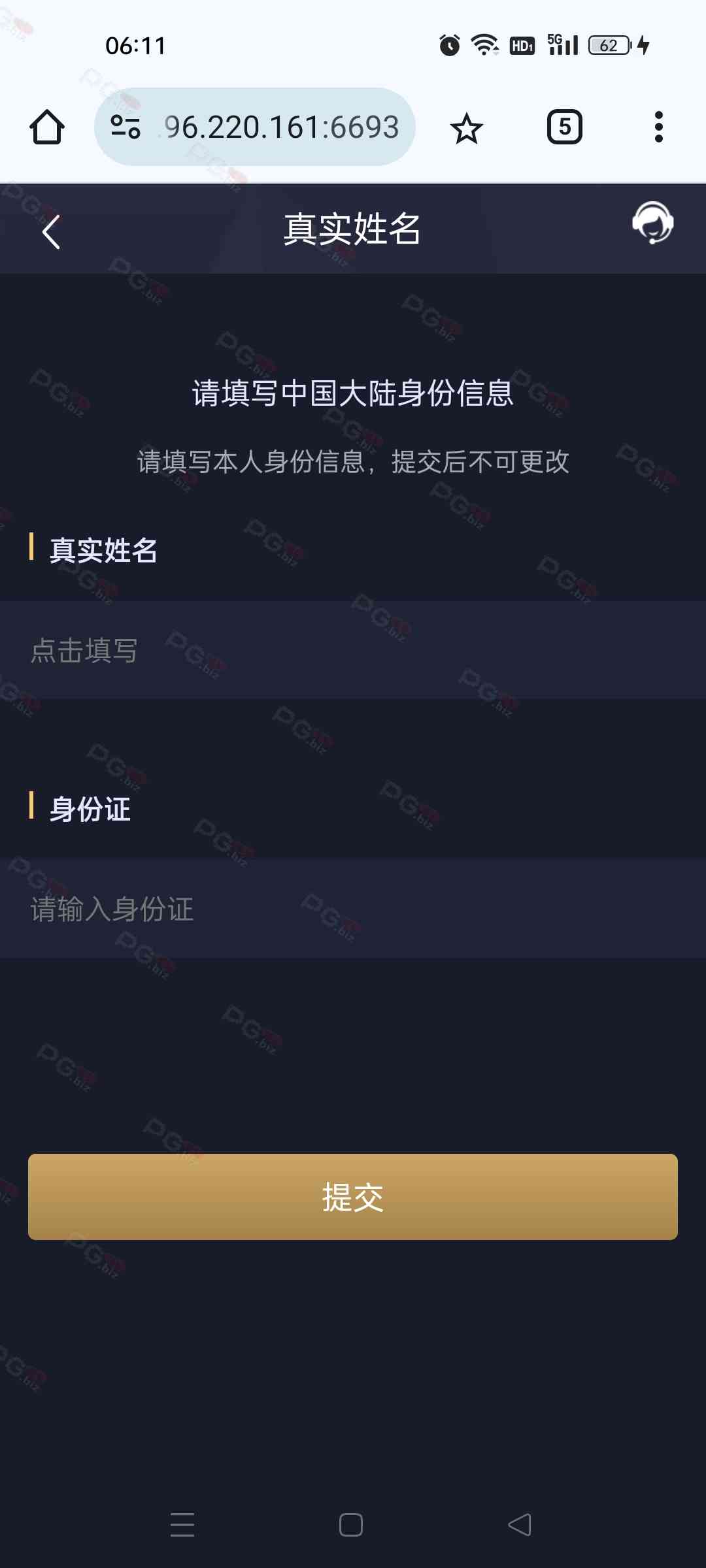The height and width of the screenshot is (1568, 706).
Task: Open the browser tab switcher
Action: point(564,127)
